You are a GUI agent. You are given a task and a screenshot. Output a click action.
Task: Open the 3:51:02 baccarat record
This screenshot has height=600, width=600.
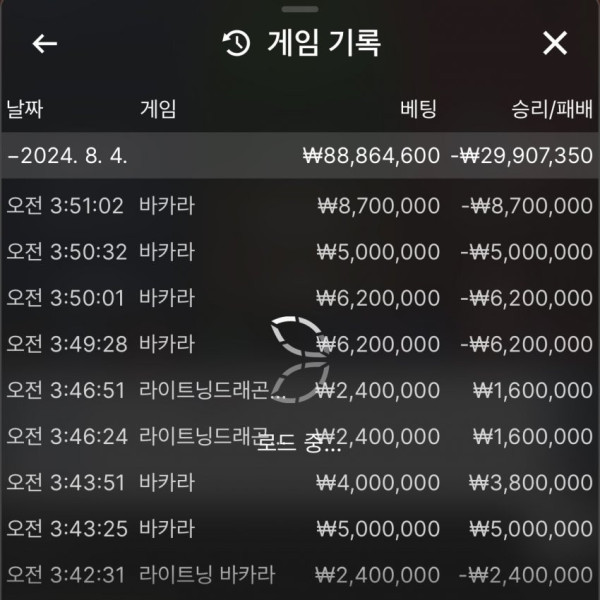point(300,206)
